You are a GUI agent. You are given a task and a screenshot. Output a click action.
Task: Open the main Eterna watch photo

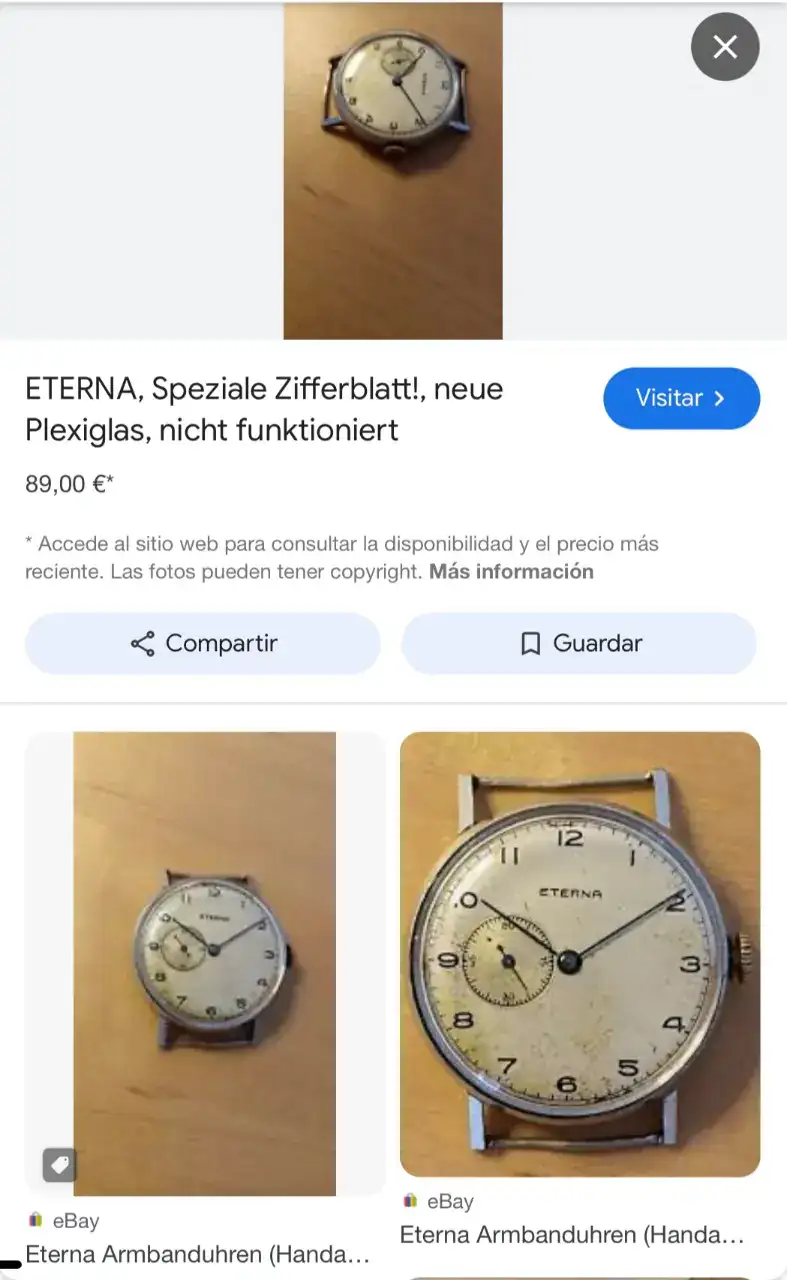point(393,170)
